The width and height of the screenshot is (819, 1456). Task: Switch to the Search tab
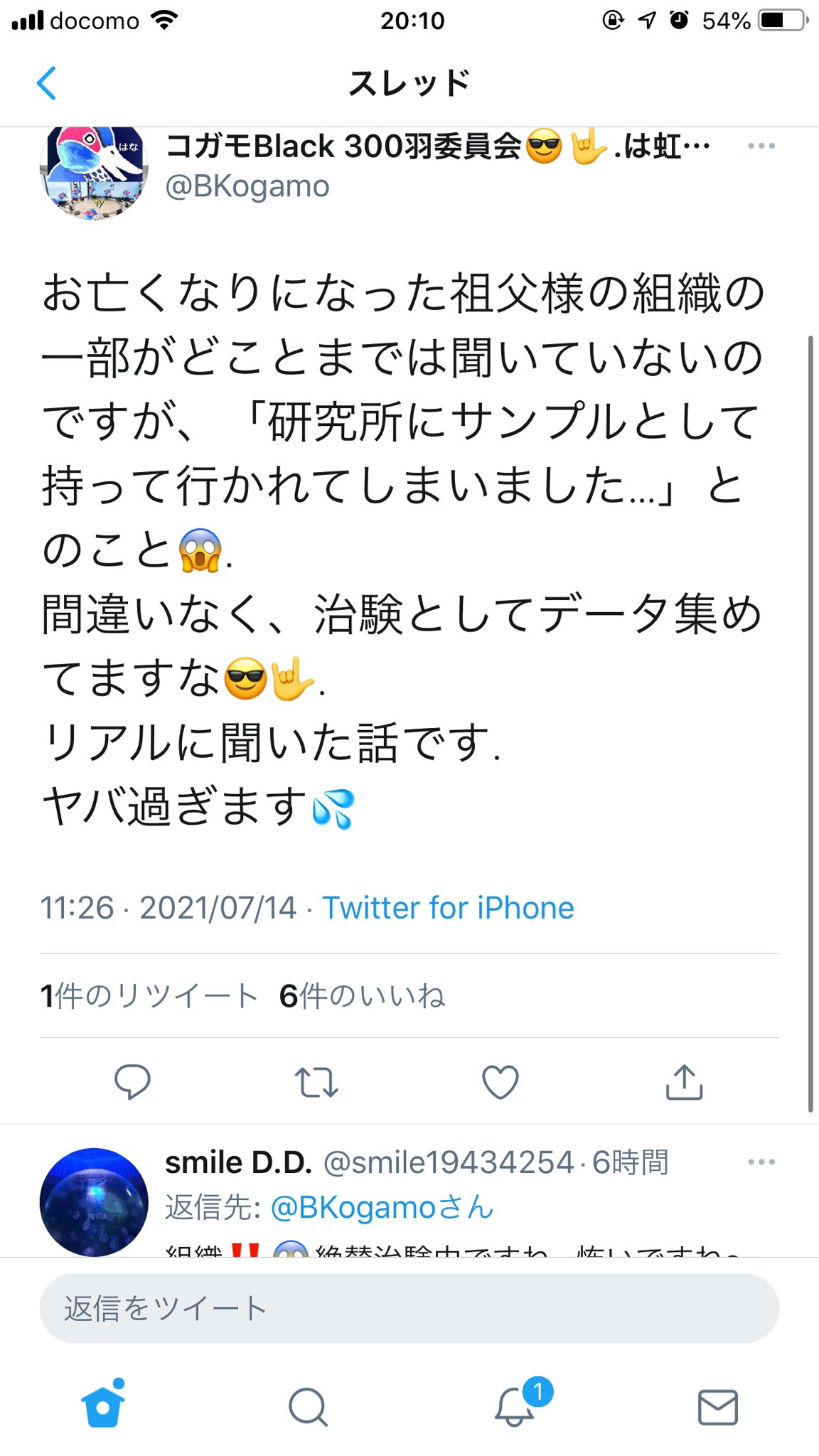click(308, 1407)
